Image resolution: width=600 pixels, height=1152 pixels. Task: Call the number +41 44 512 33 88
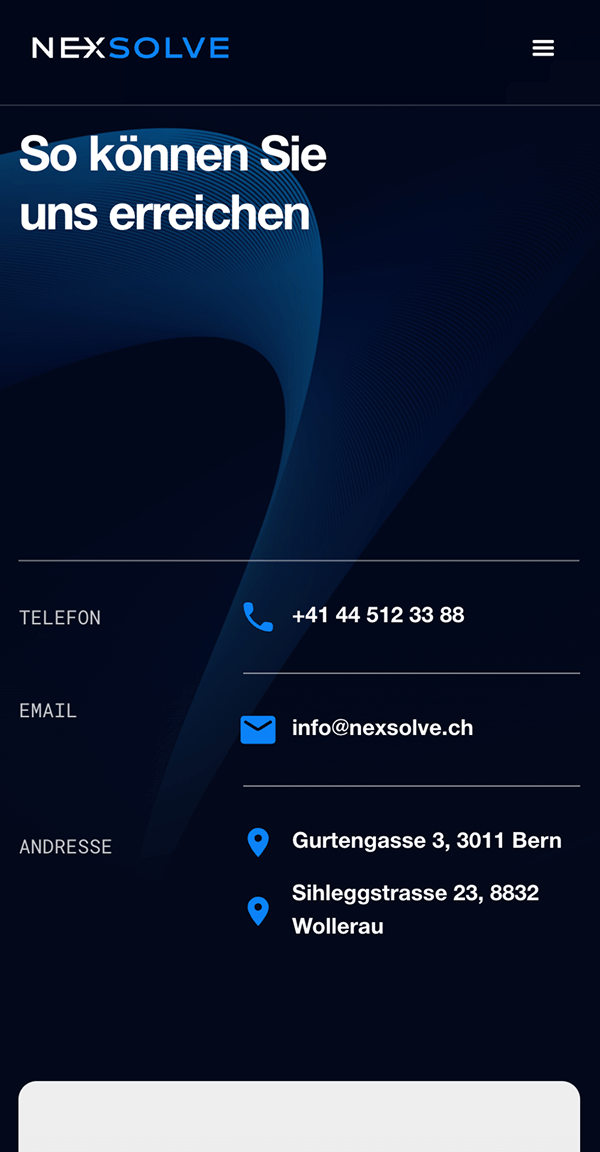click(377, 615)
